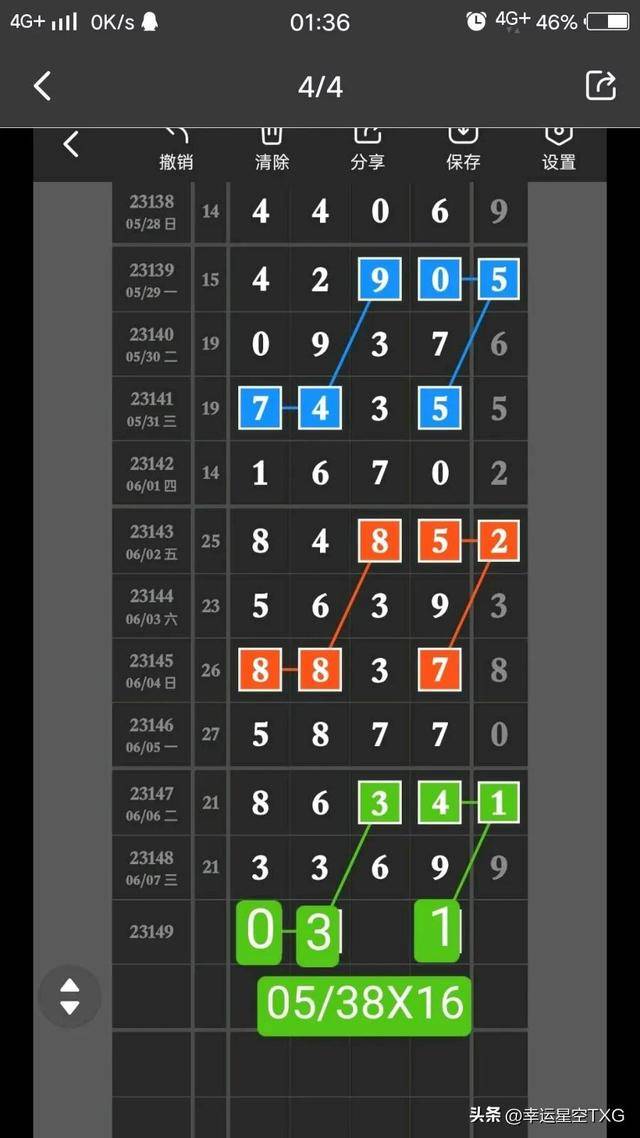Go back from the image viewer
This screenshot has height=1138, width=640.
click(x=42, y=86)
